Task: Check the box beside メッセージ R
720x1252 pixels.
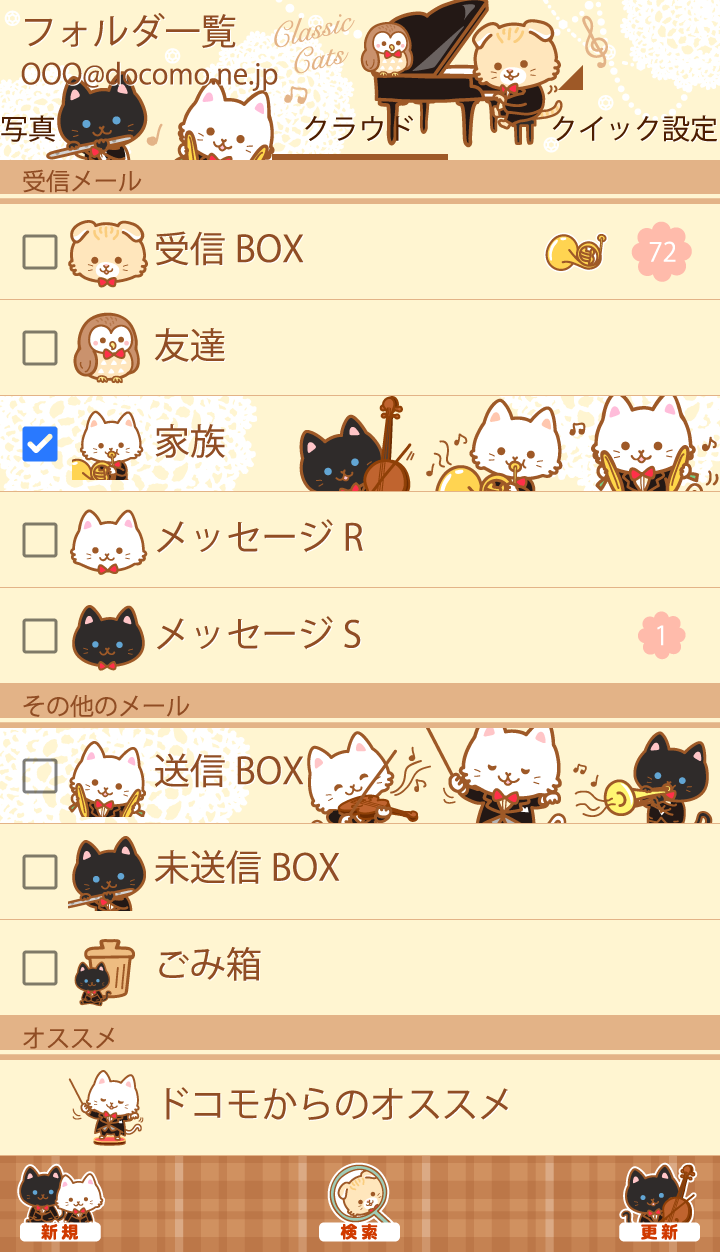Action: (40, 540)
